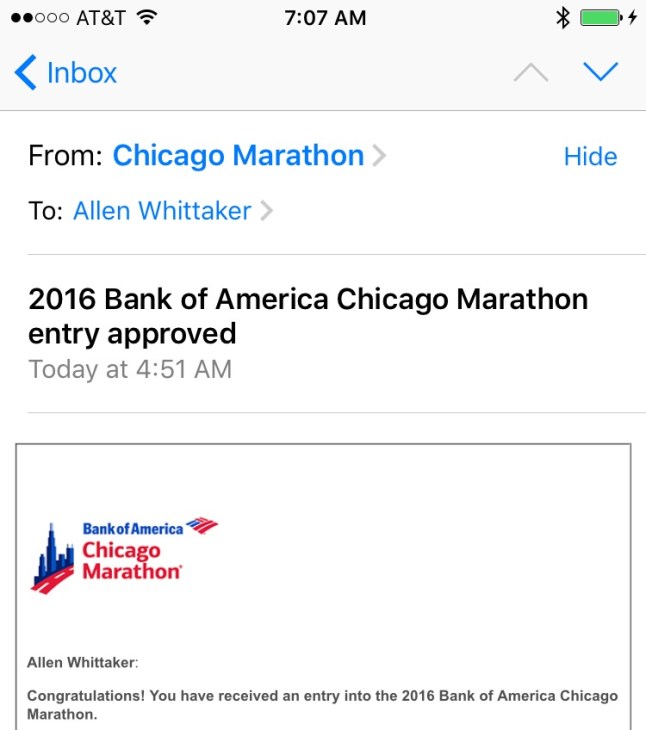
Task: Jump to the previous message arrow
Action: point(530,73)
